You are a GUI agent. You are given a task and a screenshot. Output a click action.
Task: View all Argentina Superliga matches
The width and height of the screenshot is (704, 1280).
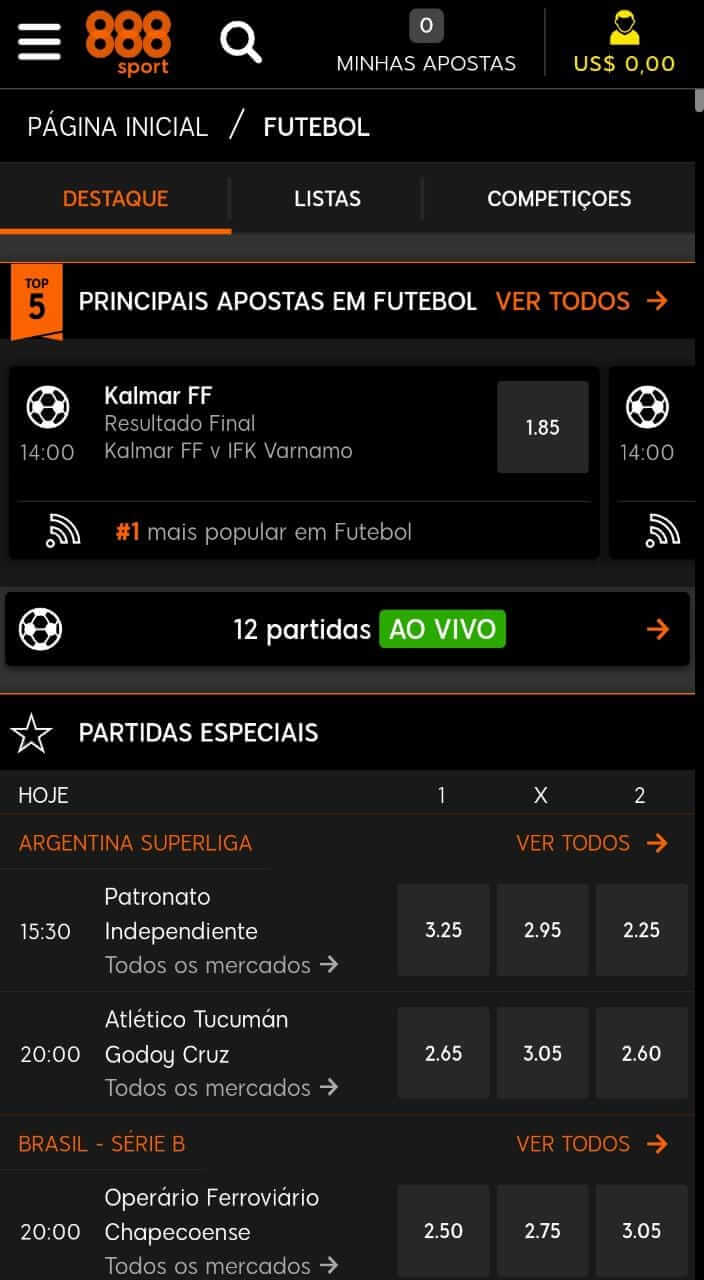pyautogui.click(x=591, y=843)
